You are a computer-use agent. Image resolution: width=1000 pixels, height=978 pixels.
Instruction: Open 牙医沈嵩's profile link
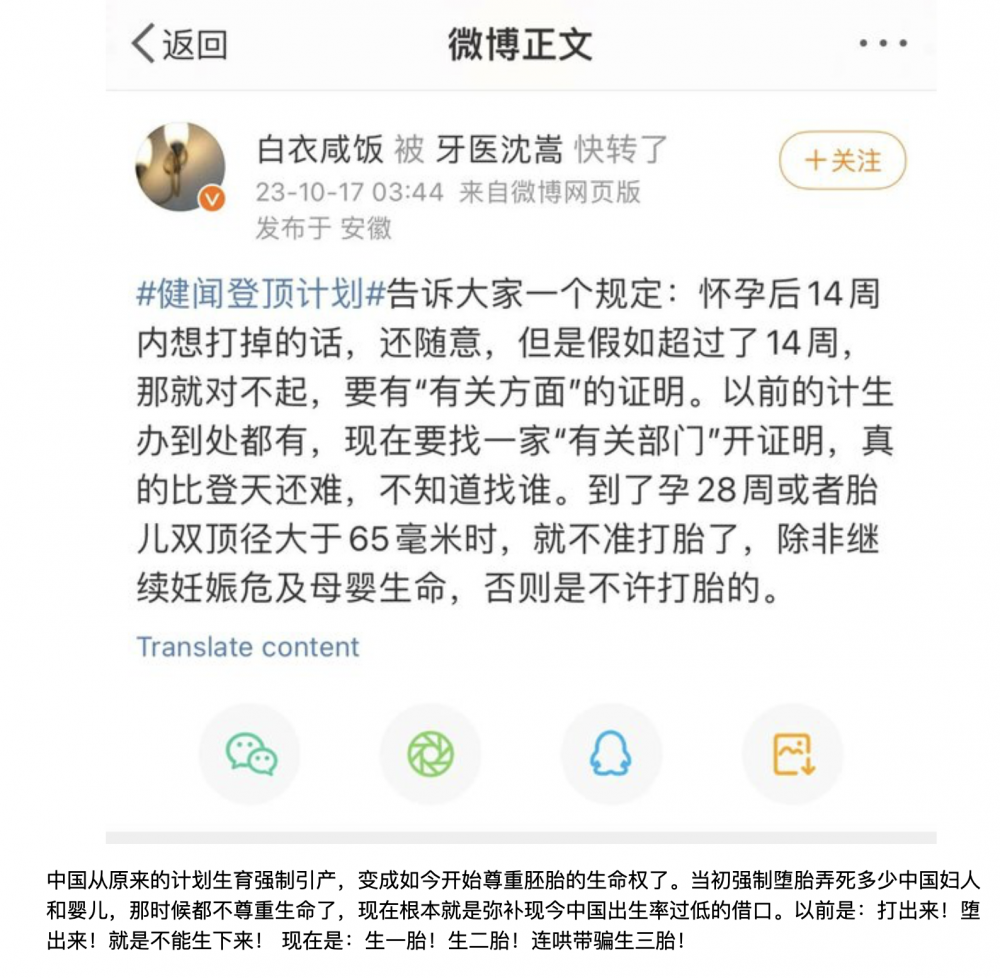coord(498,150)
